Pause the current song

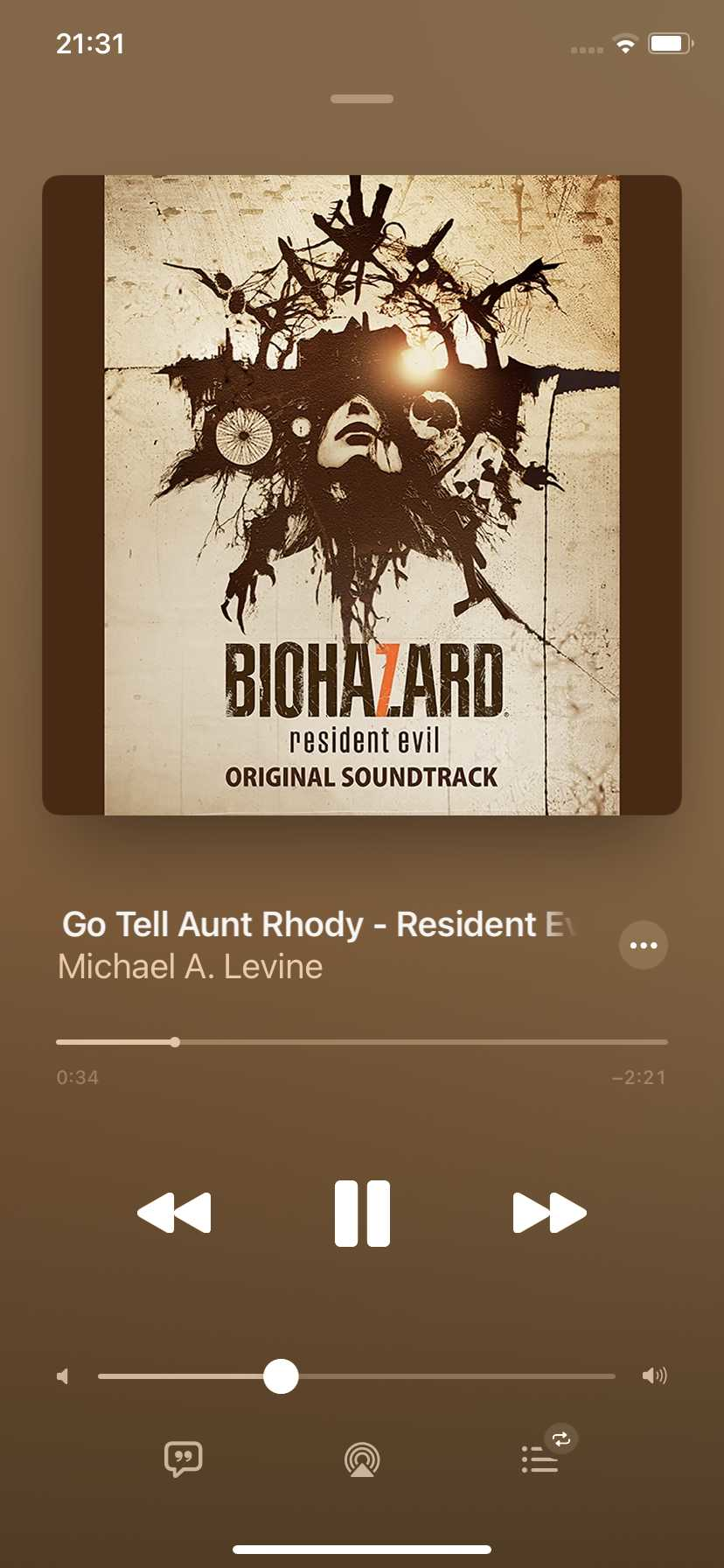pos(362,1213)
